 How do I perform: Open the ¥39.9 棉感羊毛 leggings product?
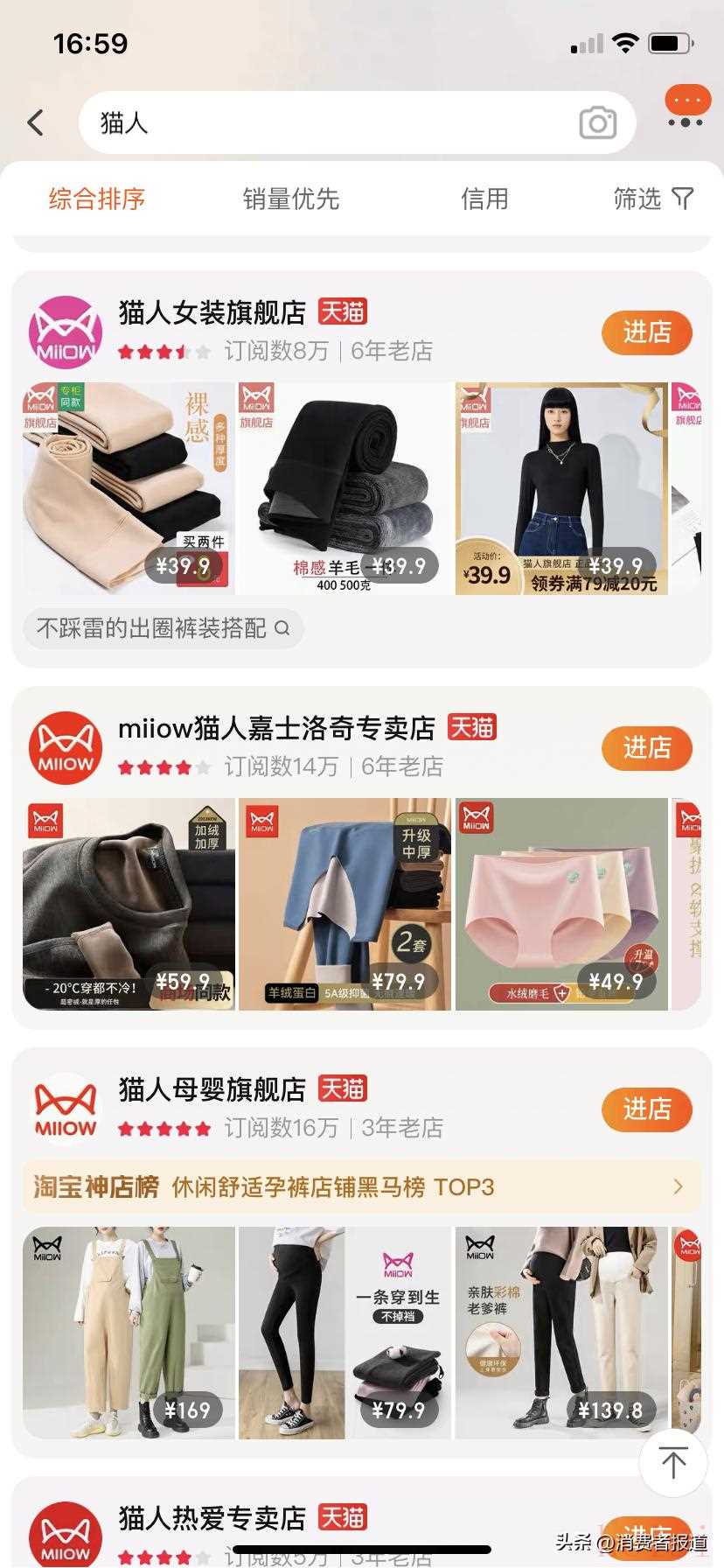345,488
